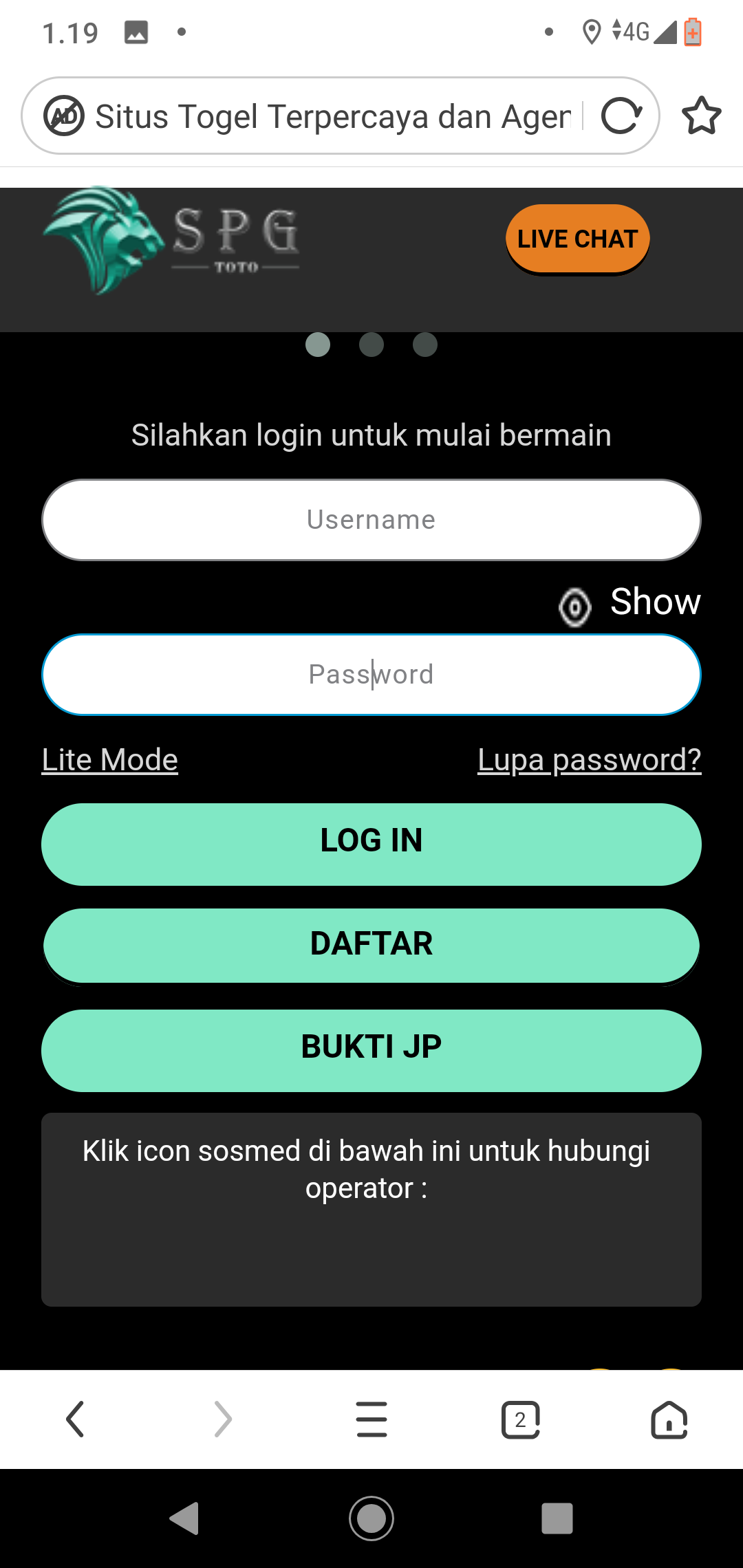This screenshot has height=1568, width=743.
Task: Open the ad blocker icon in the address bar
Action: coord(64,116)
